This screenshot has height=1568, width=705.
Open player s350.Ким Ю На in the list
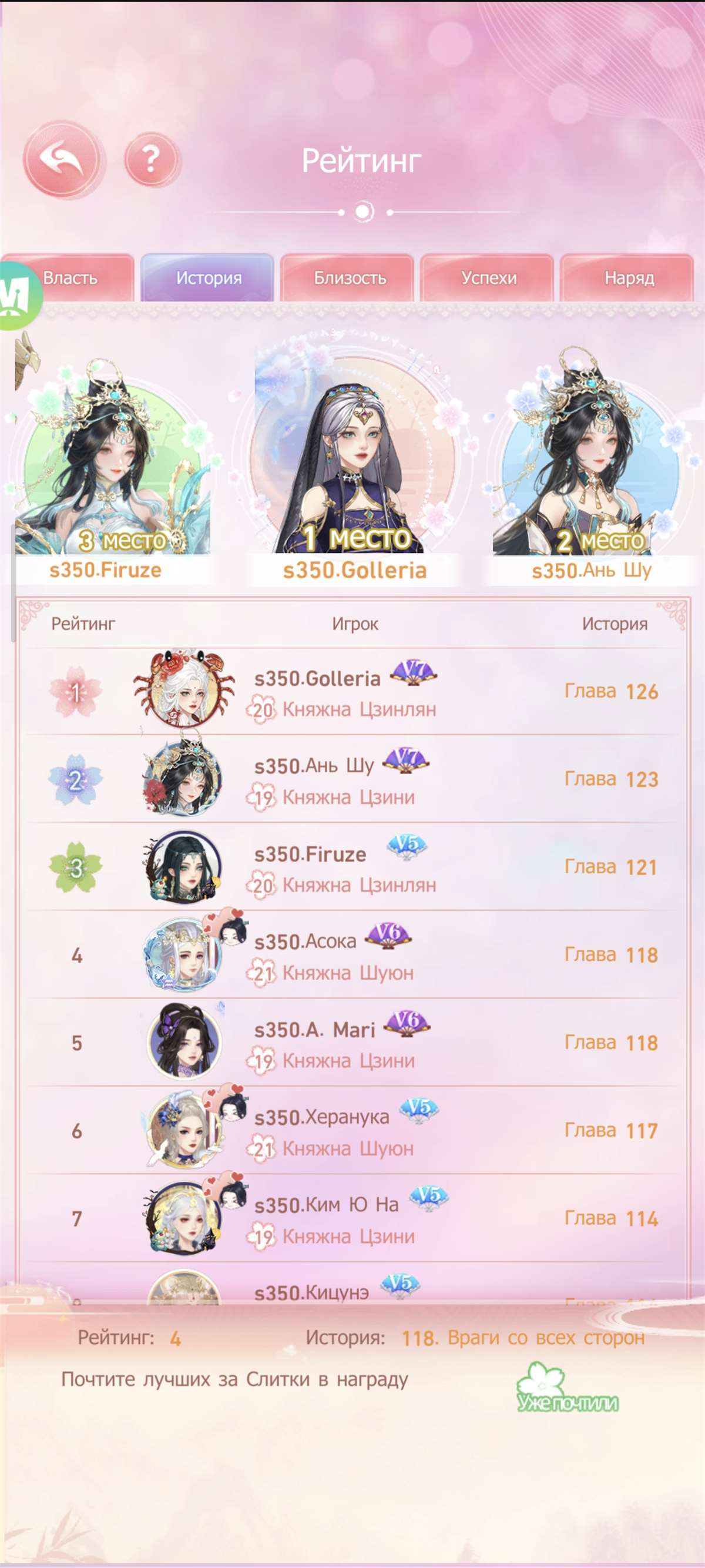click(x=353, y=1219)
